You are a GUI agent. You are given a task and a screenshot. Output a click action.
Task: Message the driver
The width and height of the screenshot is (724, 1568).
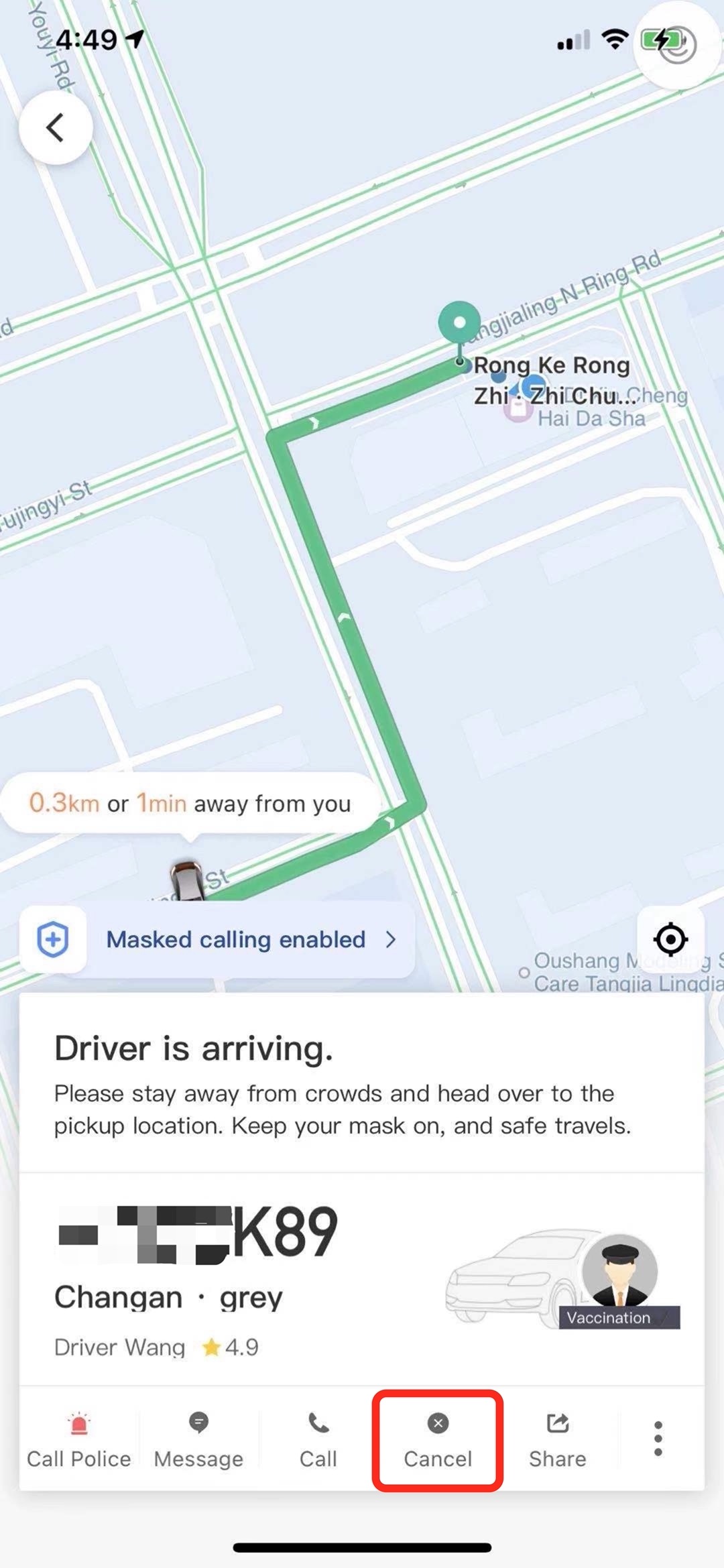click(198, 1439)
